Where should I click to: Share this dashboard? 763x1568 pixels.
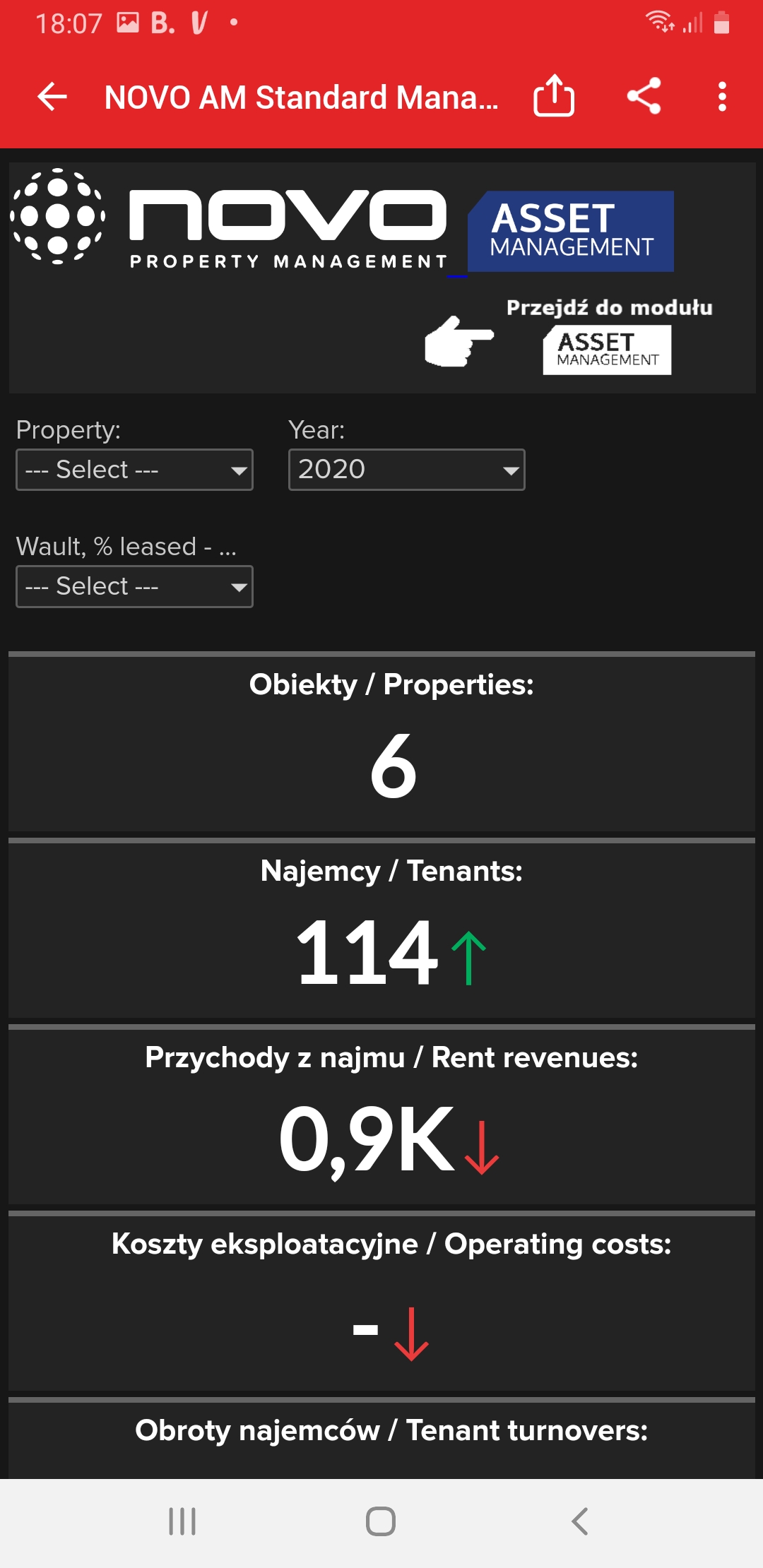coord(644,96)
